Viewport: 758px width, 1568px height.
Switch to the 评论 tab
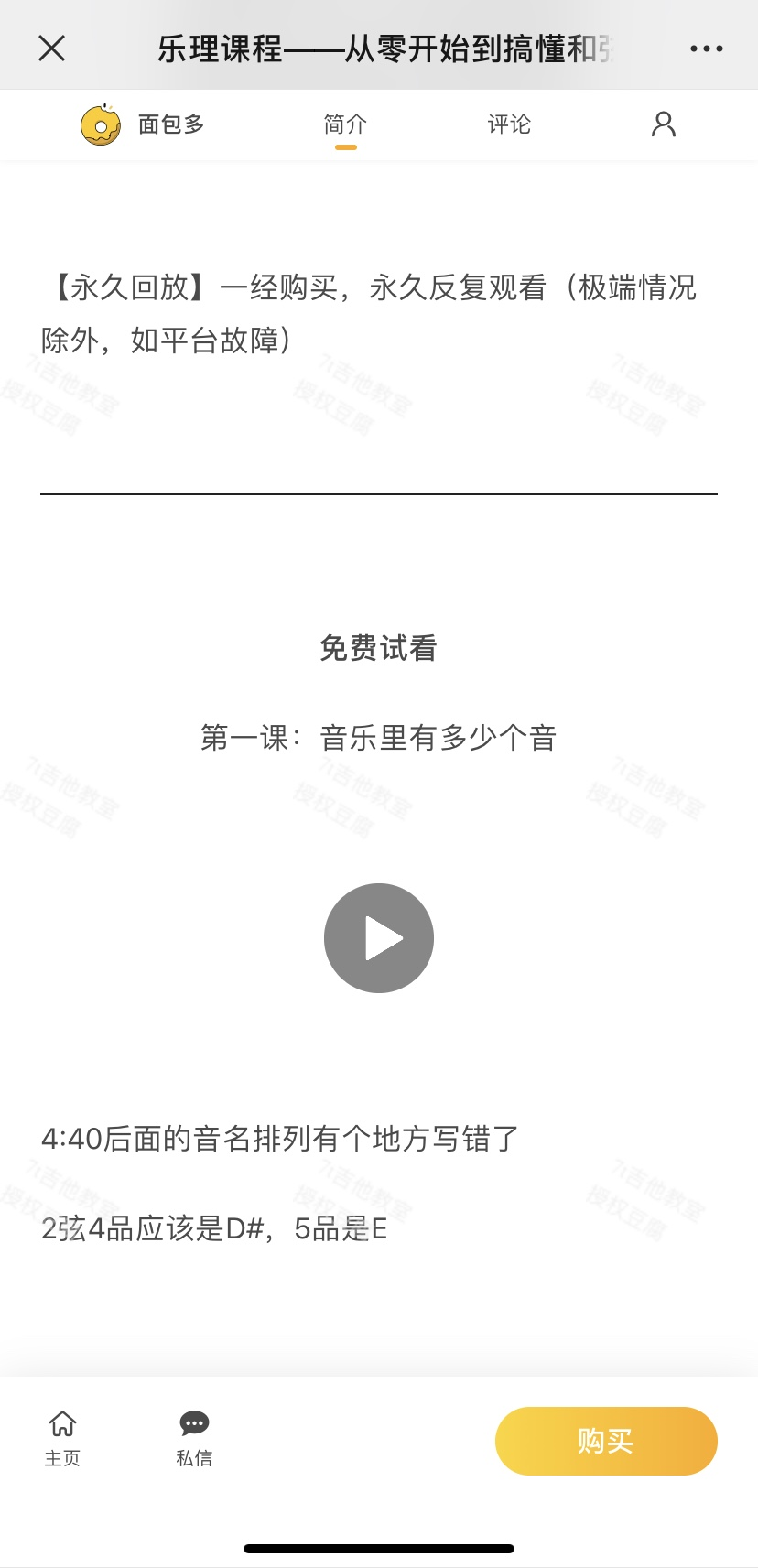coord(509,124)
